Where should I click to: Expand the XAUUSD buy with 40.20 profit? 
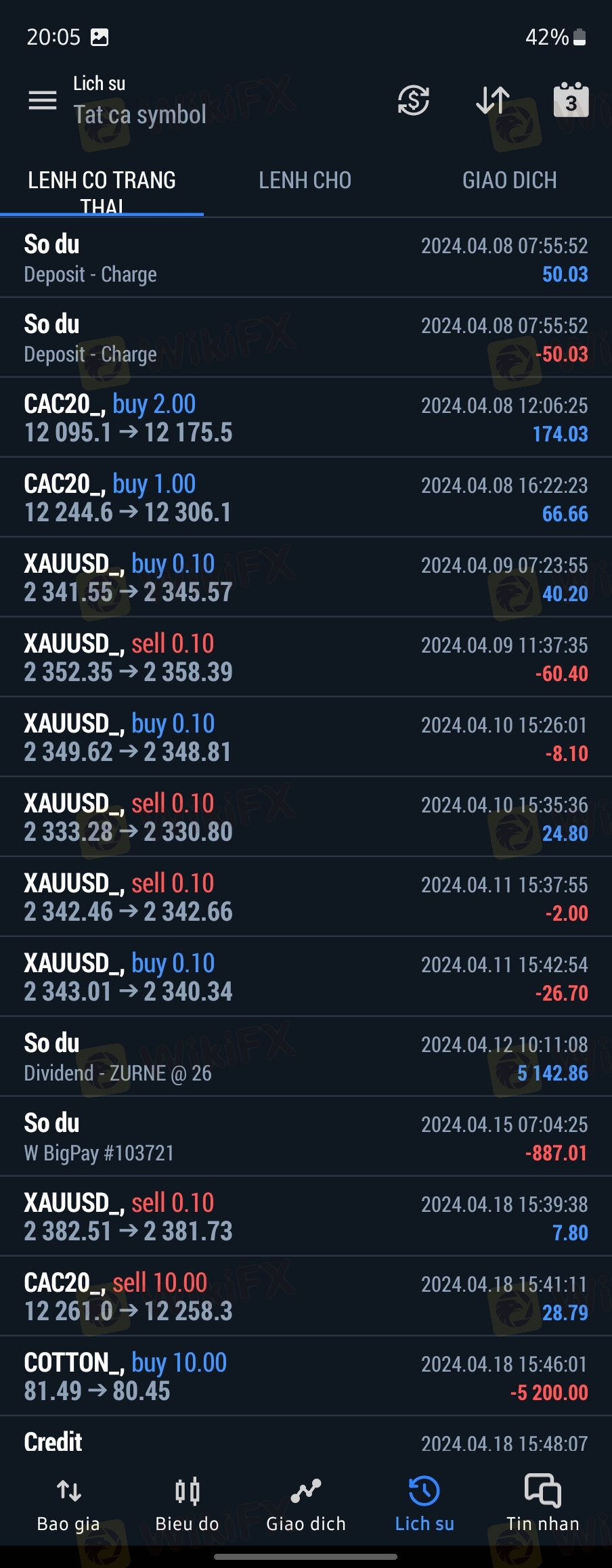click(305, 578)
